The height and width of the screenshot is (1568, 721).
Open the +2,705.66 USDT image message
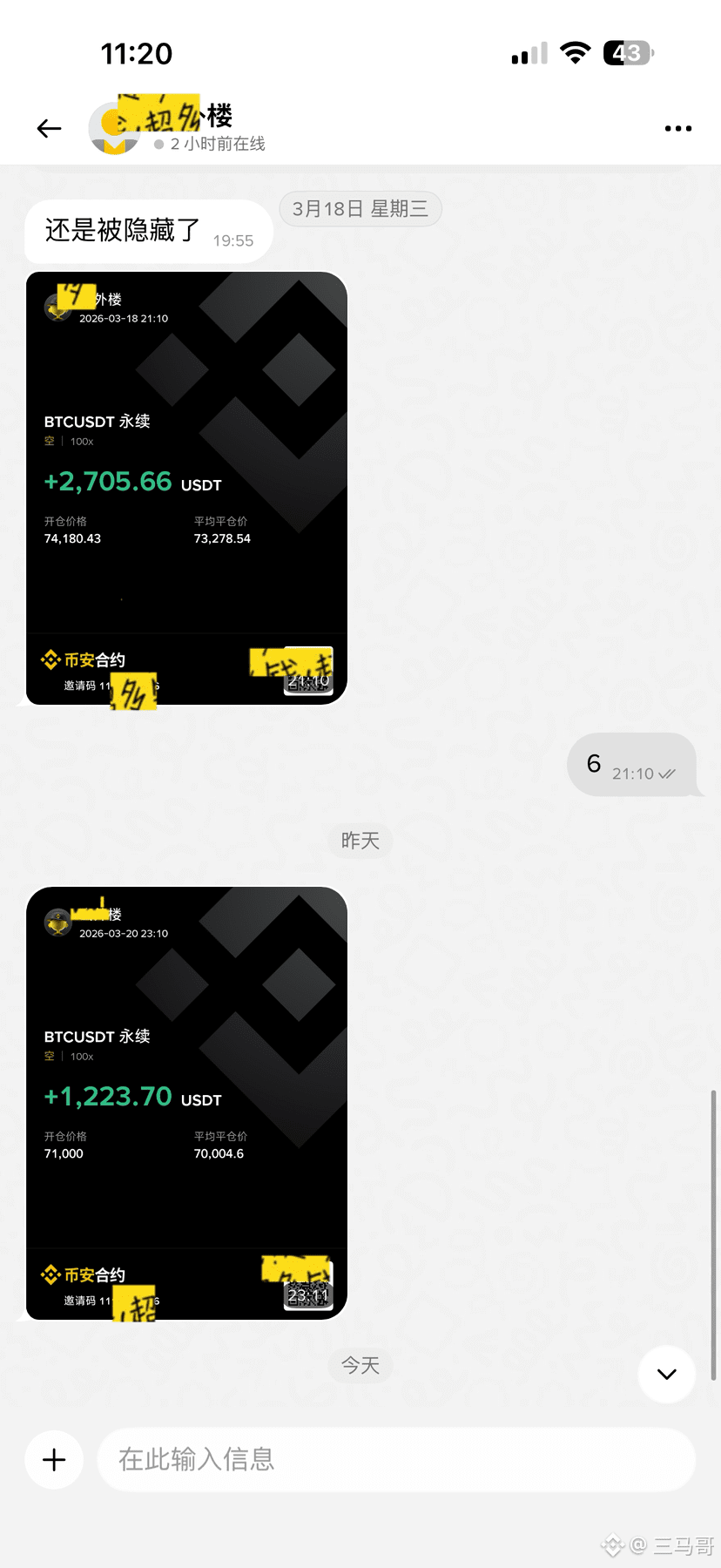(x=186, y=488)
